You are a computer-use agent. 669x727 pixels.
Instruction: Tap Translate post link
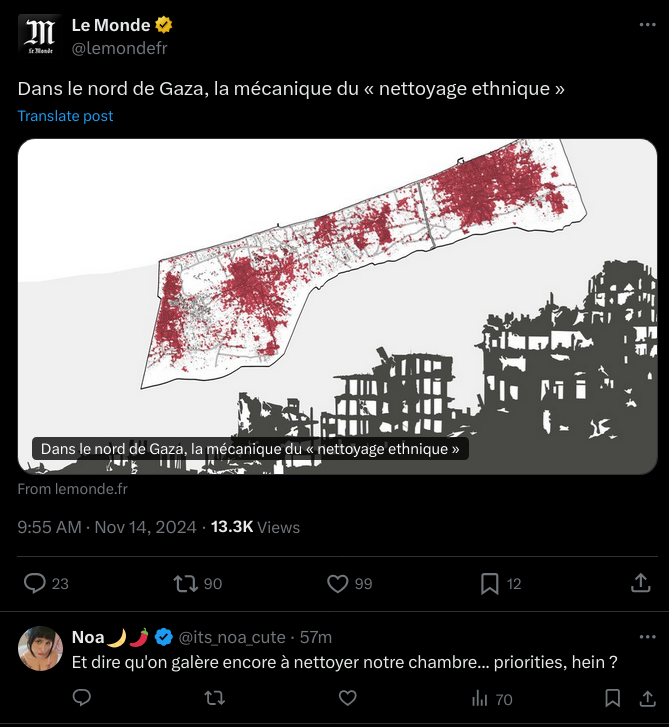coord(65,116)
